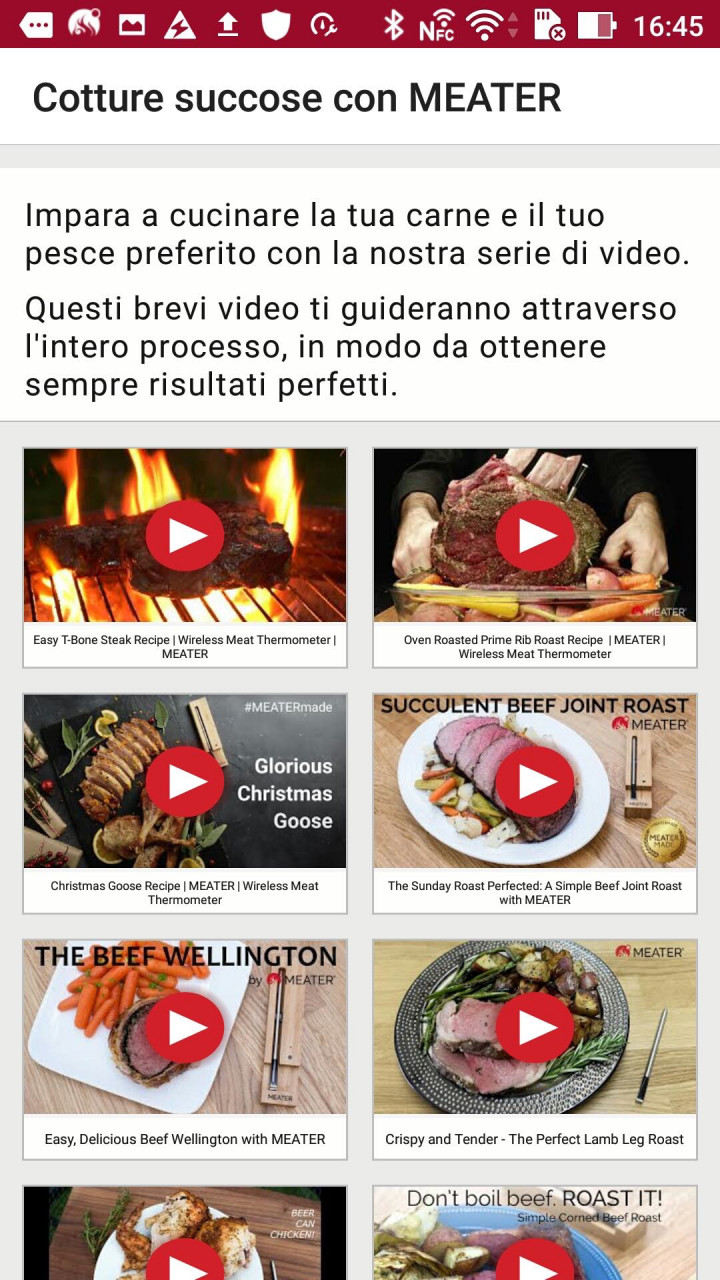Open The Sunday Roast Perfected video
Viewport: 720px width, 1280px height.
(x=535, y=782)
